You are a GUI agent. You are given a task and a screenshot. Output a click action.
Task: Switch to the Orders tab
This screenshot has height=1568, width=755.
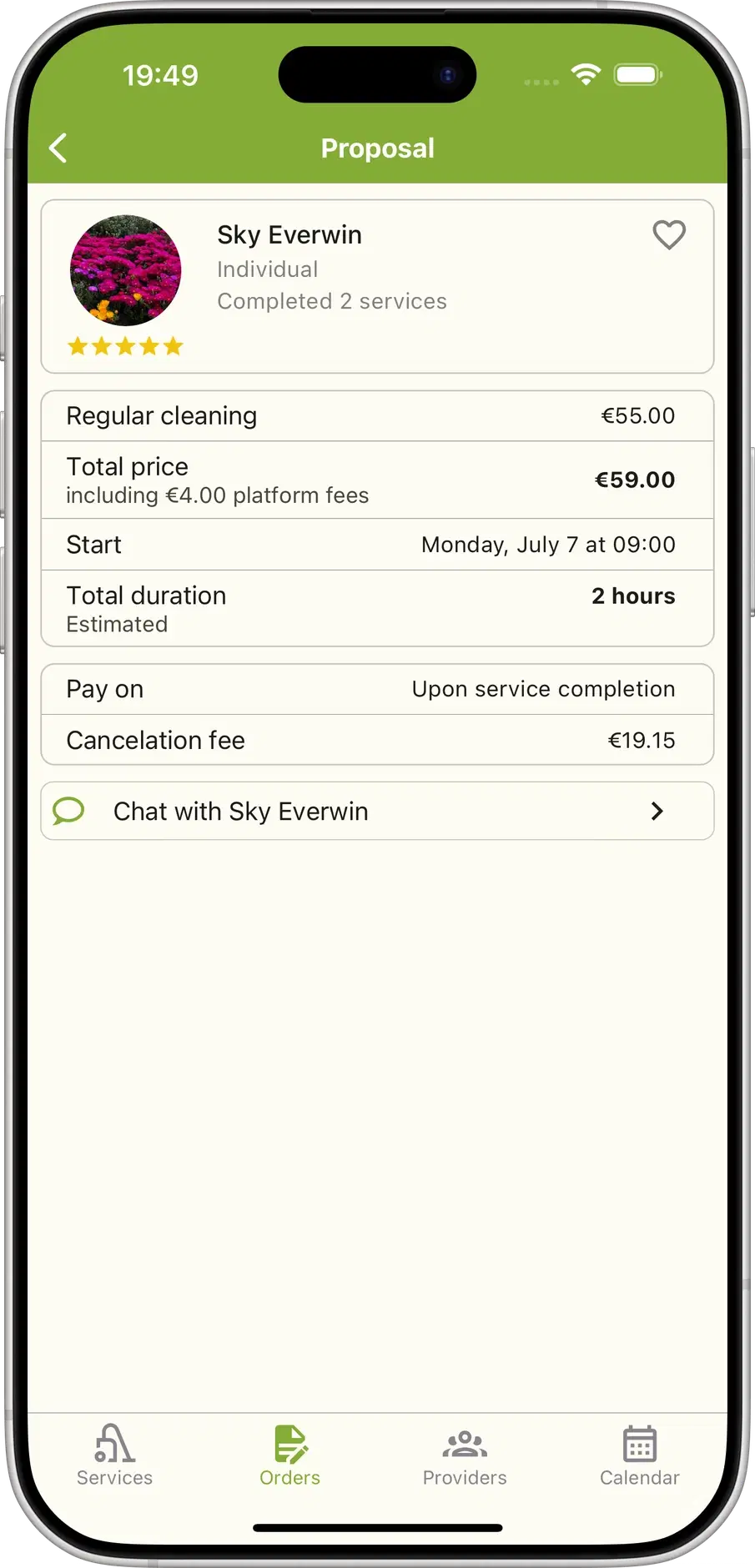coord(289,1456)
